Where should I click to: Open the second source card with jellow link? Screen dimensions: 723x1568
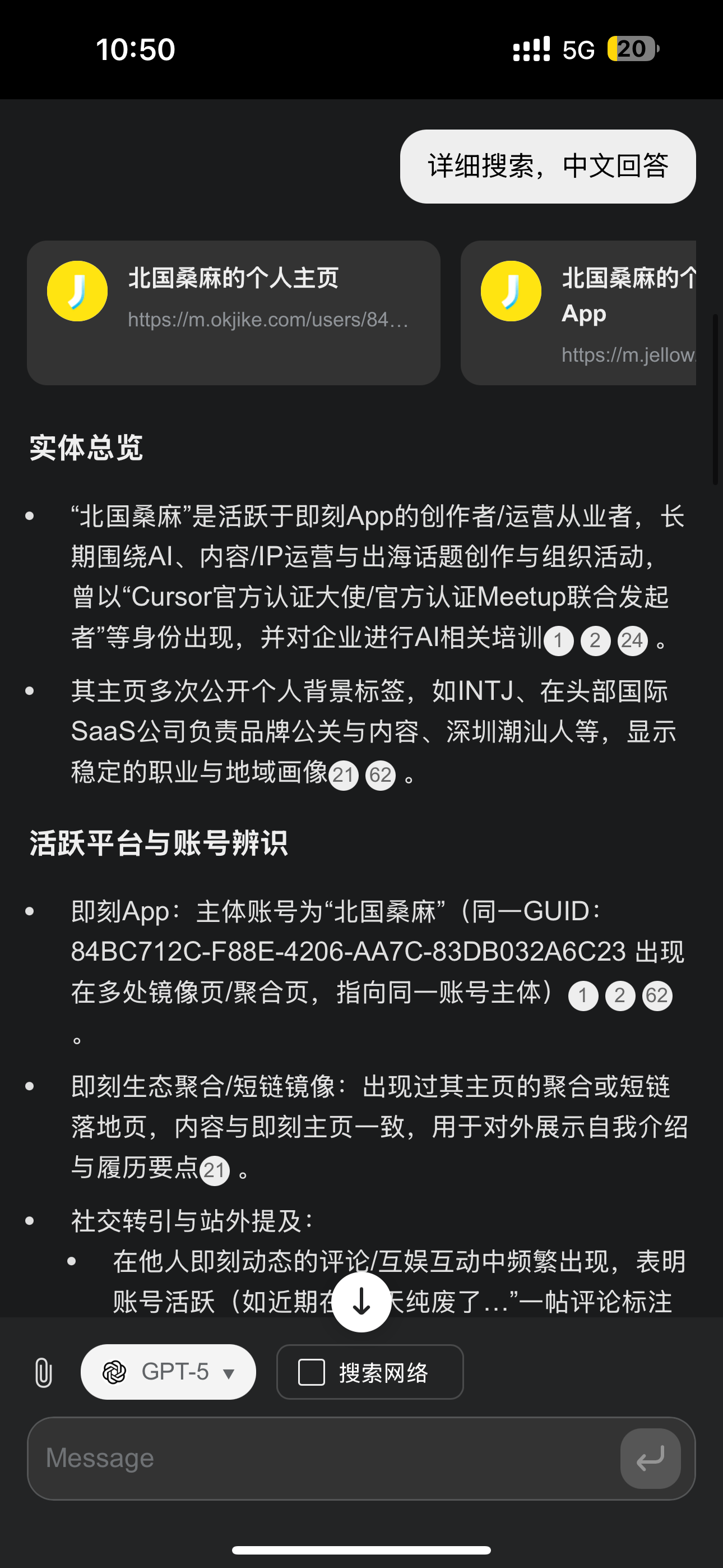point(578,313)
